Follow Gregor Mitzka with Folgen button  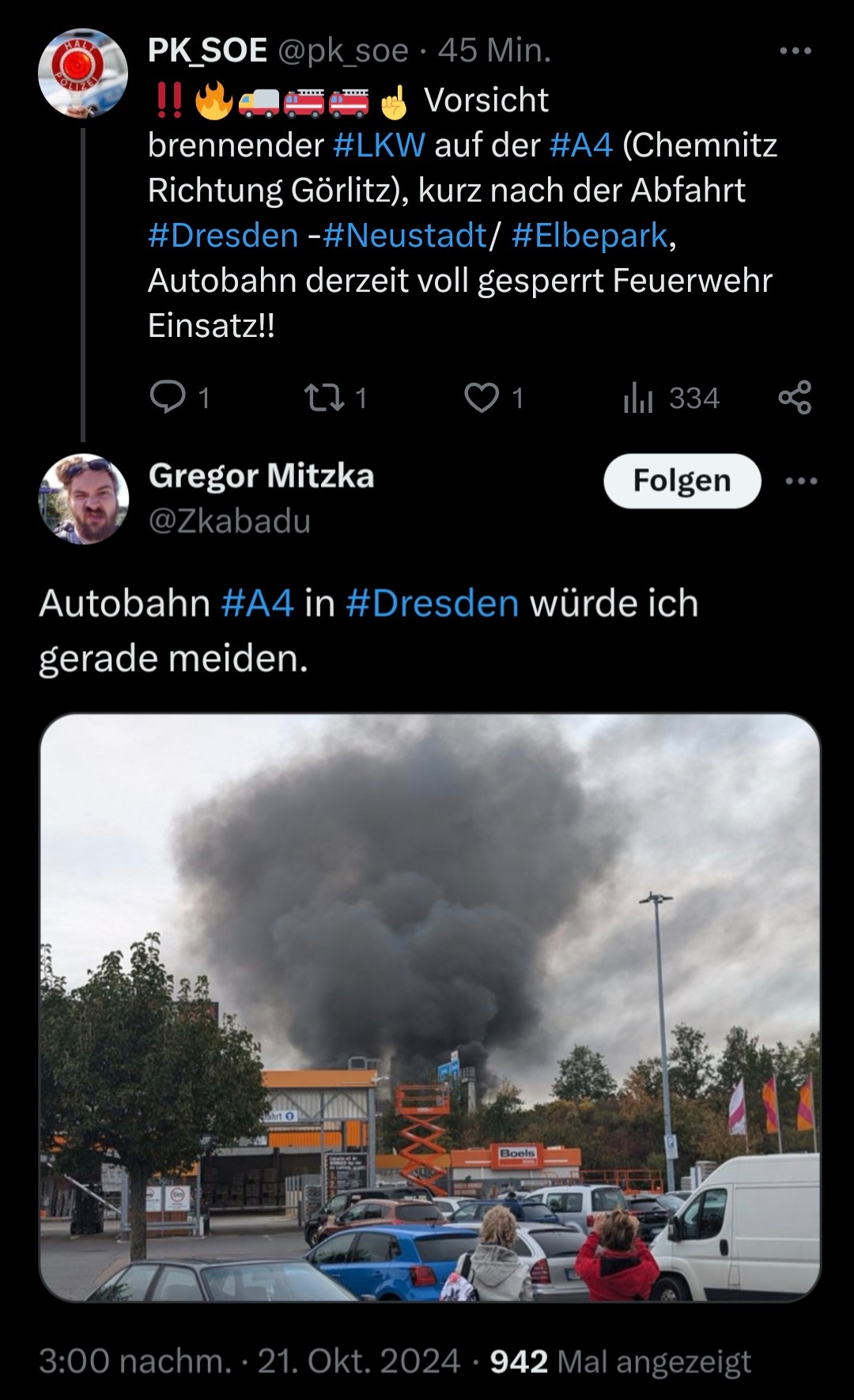point(682,481)
